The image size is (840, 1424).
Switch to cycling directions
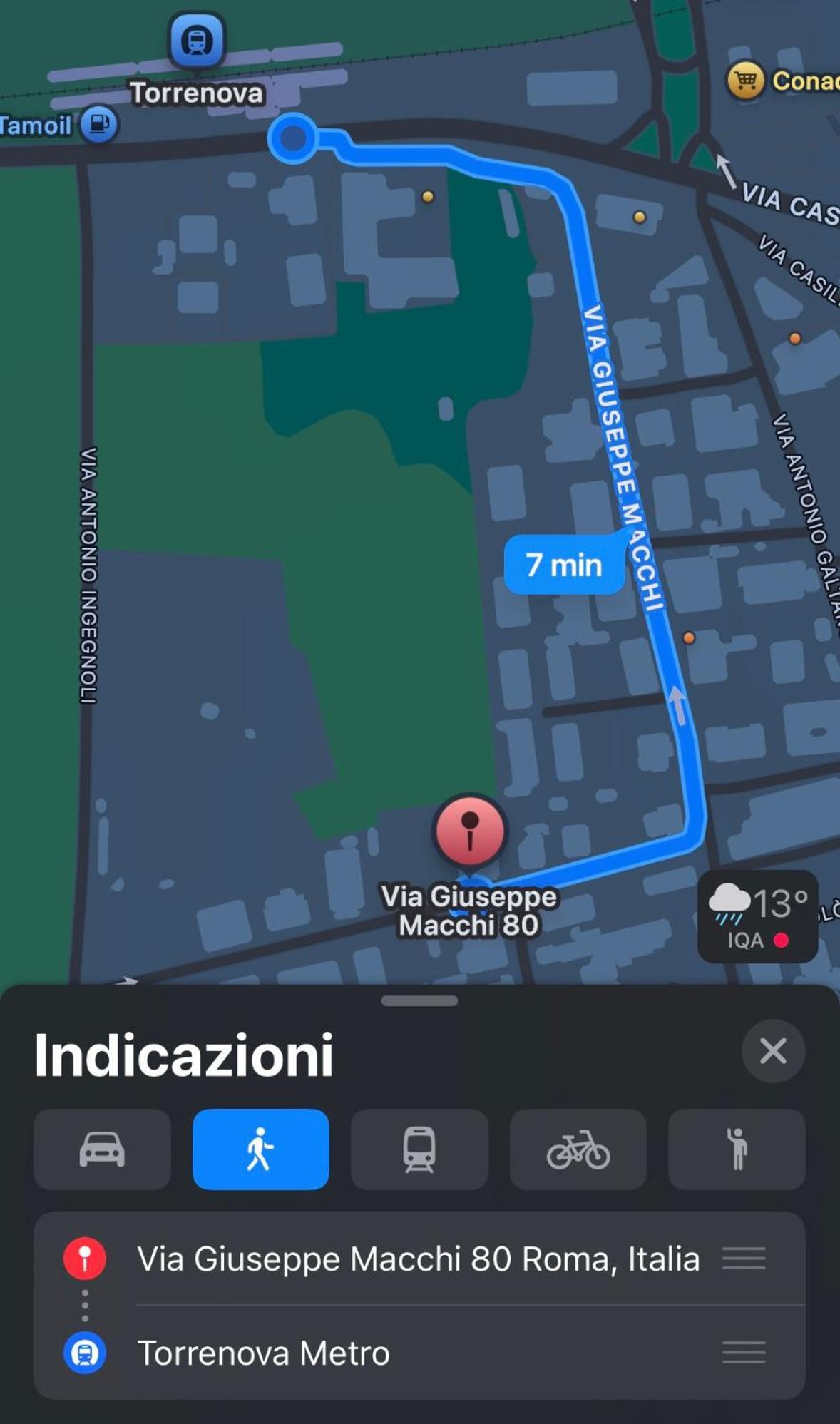coord(578,1149)
